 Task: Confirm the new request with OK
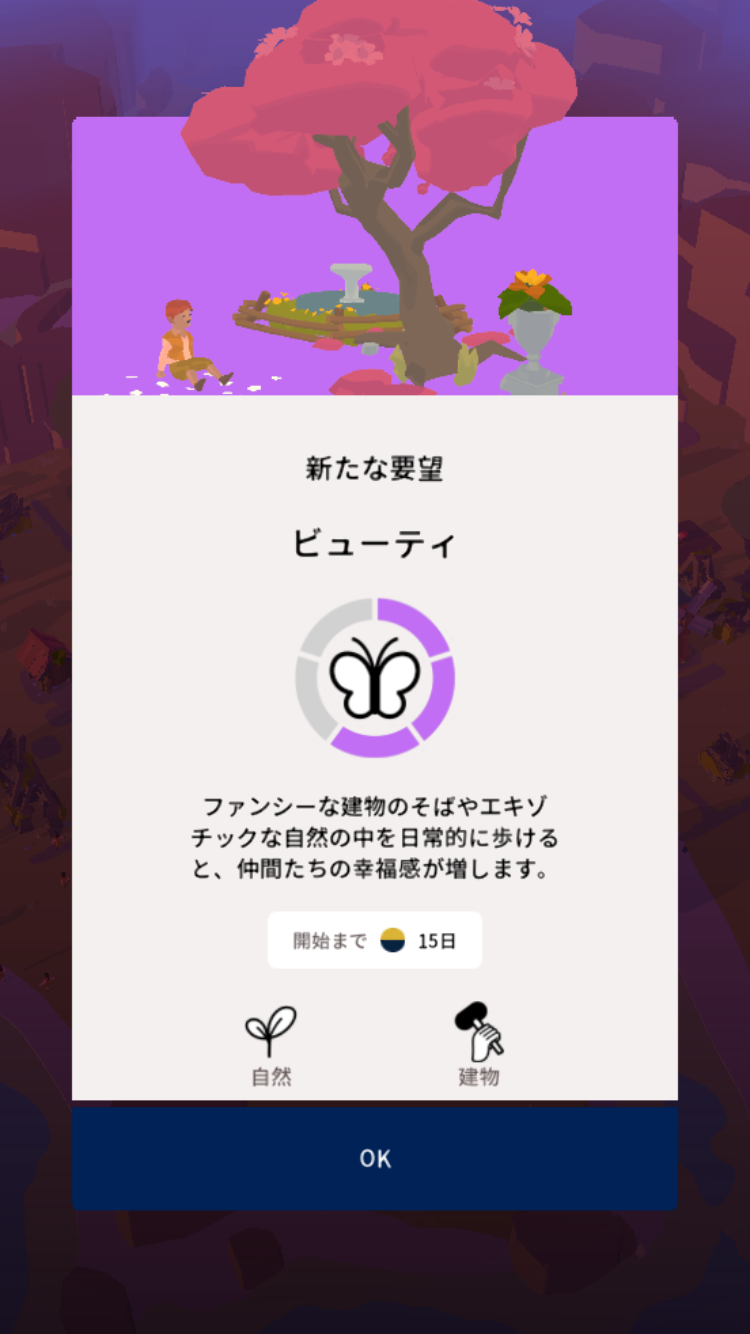coord(375,1158)
